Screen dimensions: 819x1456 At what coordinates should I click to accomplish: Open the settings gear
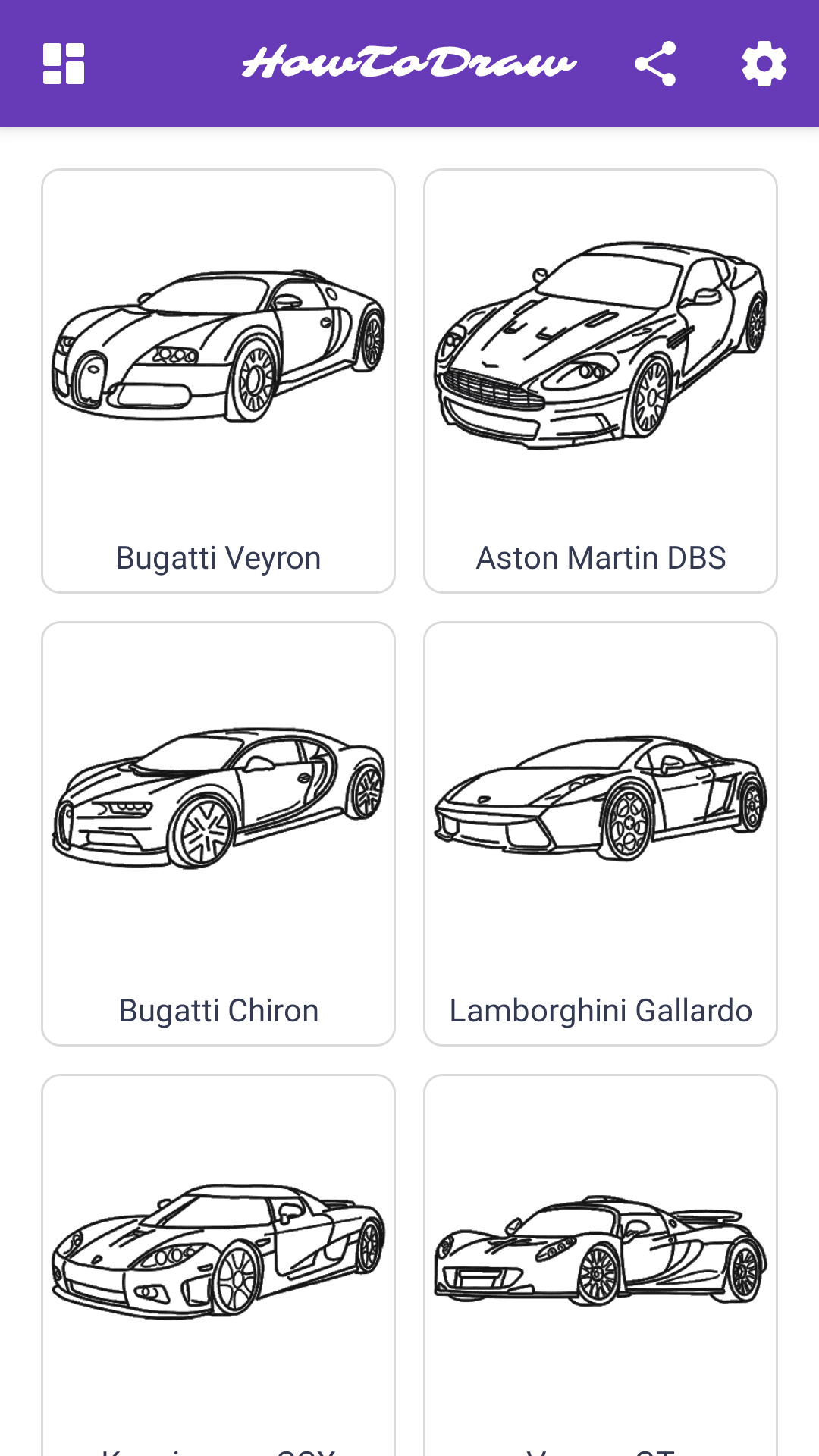tap(764, 64)
